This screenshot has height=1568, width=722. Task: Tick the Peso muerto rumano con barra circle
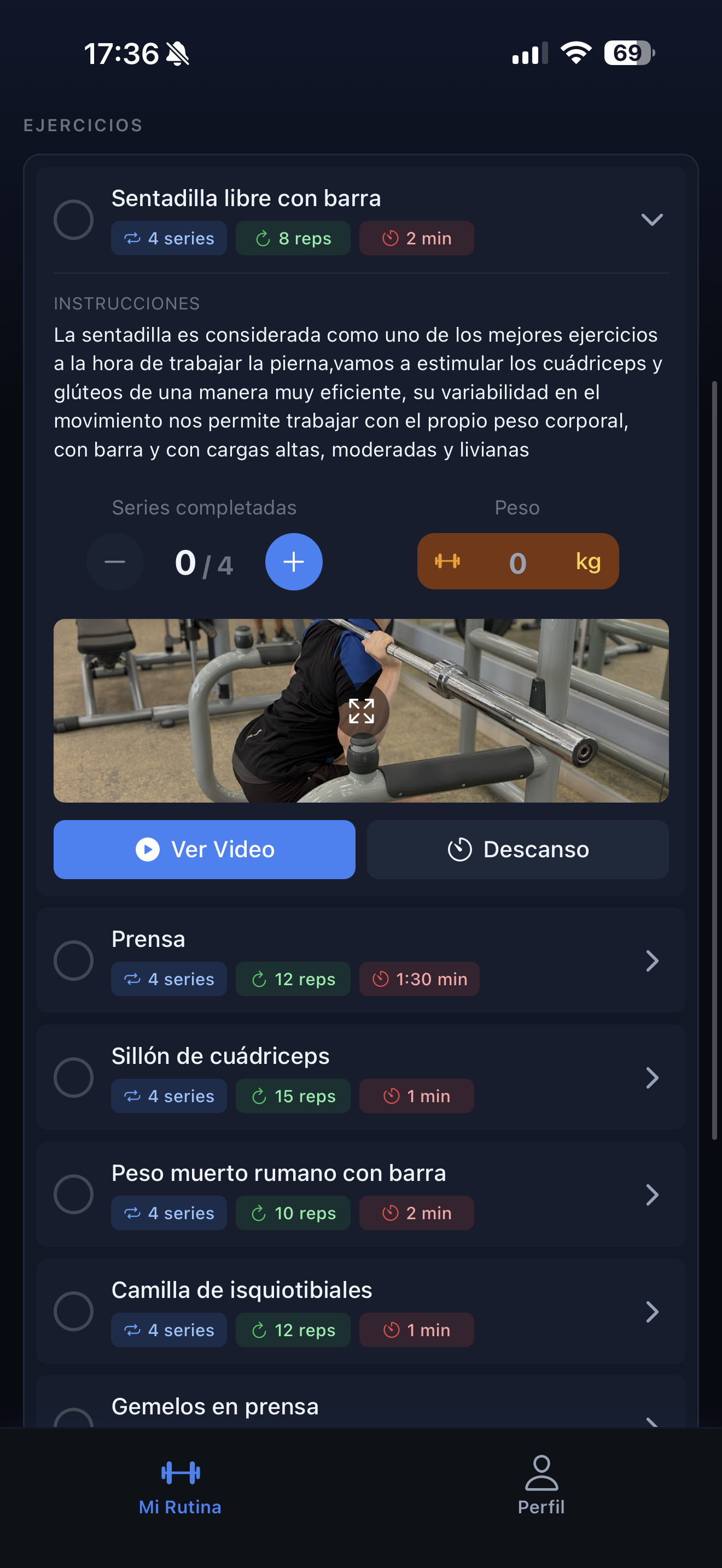[x=73, y=1194]
